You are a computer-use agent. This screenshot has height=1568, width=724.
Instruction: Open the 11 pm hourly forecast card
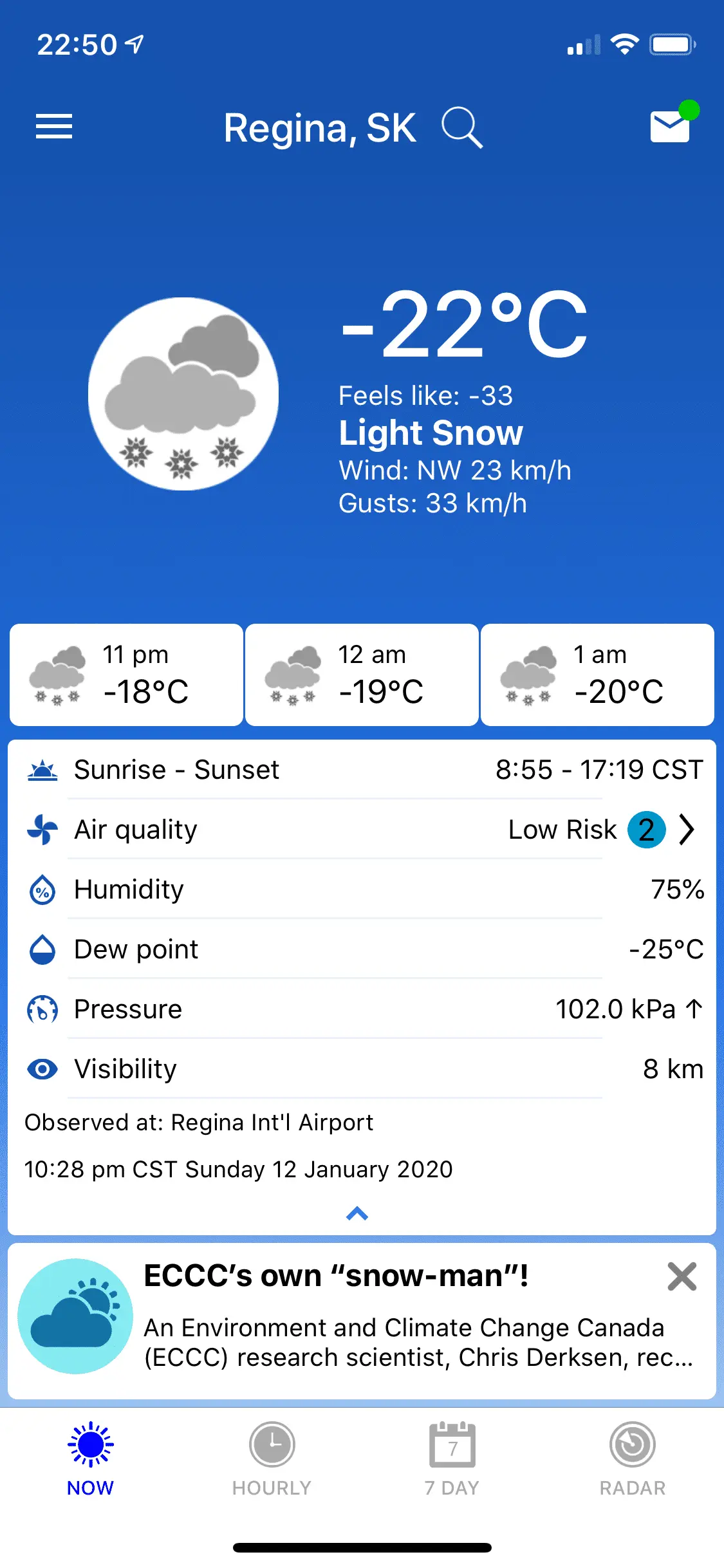coord(126,675)
